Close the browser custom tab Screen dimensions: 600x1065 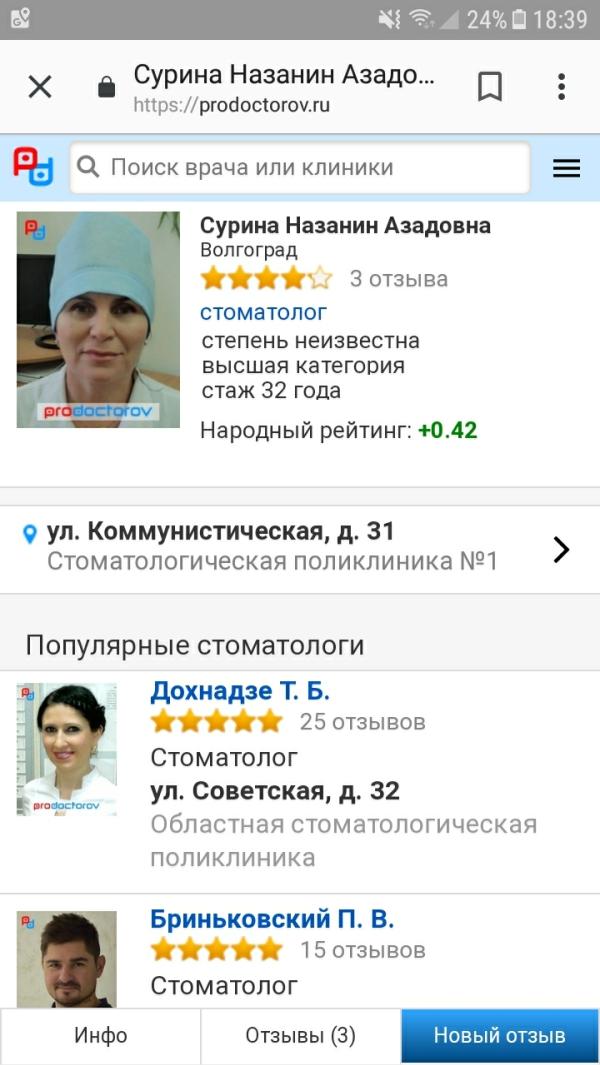(x=40, y=87)
